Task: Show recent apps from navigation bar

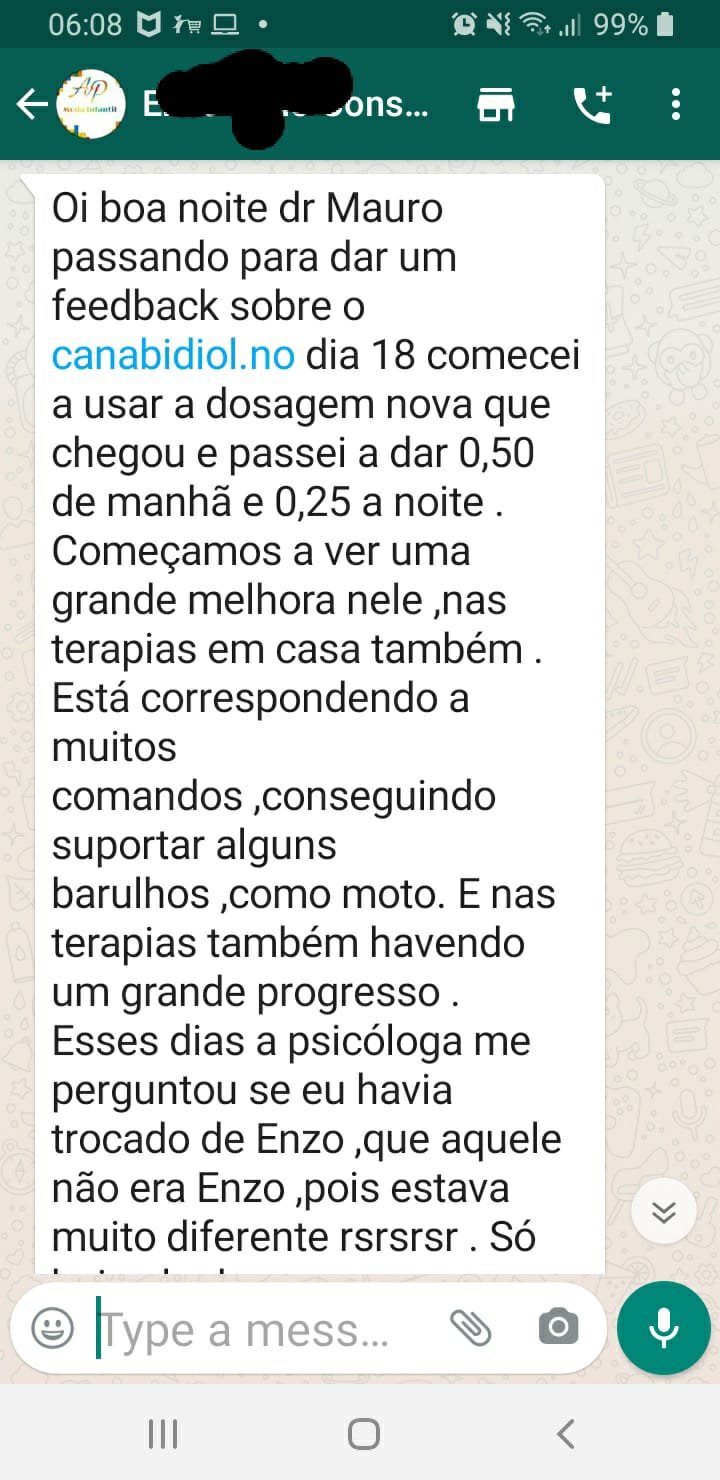Action: 163,1434
